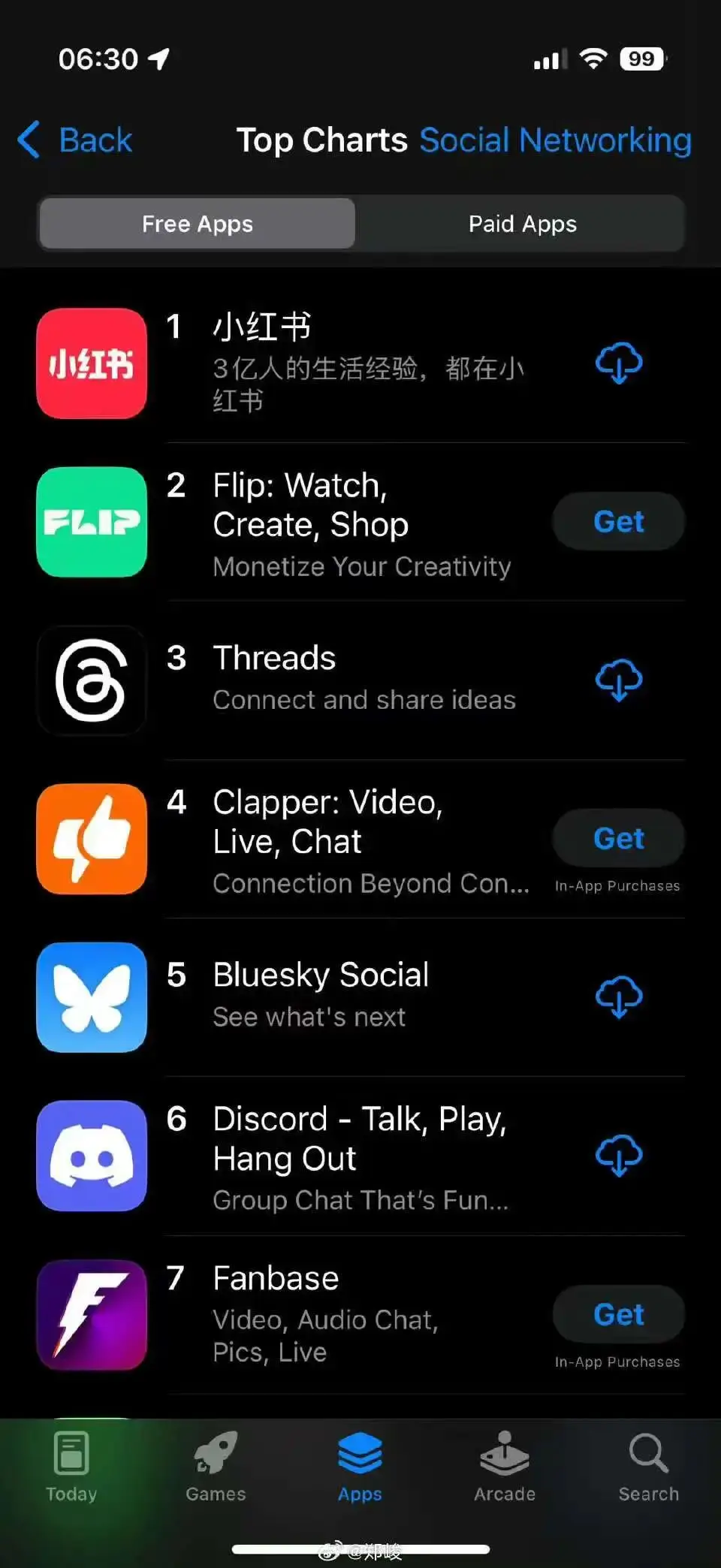This screenshot has width=721, height=1568.
Task: Switch to the Paid Apps segment
Action: click(522, 224)
